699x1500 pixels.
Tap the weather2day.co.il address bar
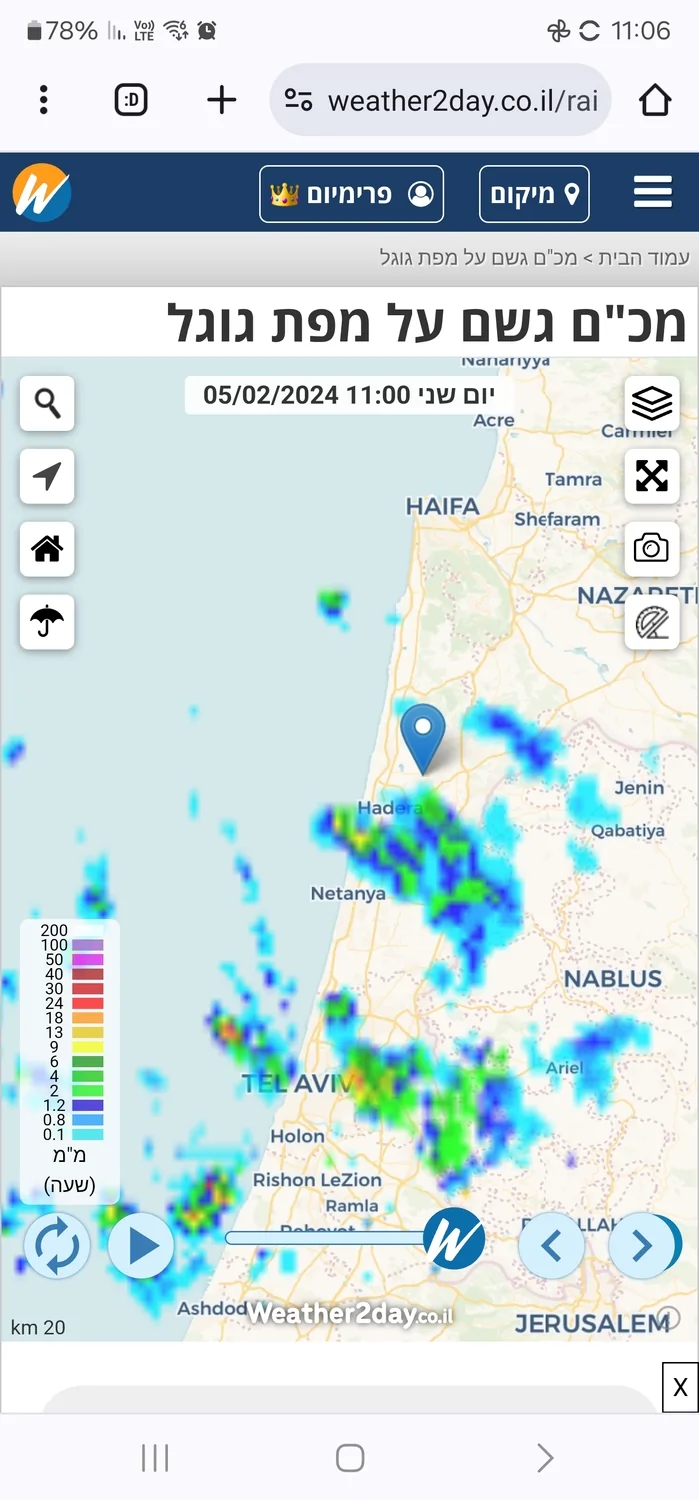pos(440,100)
